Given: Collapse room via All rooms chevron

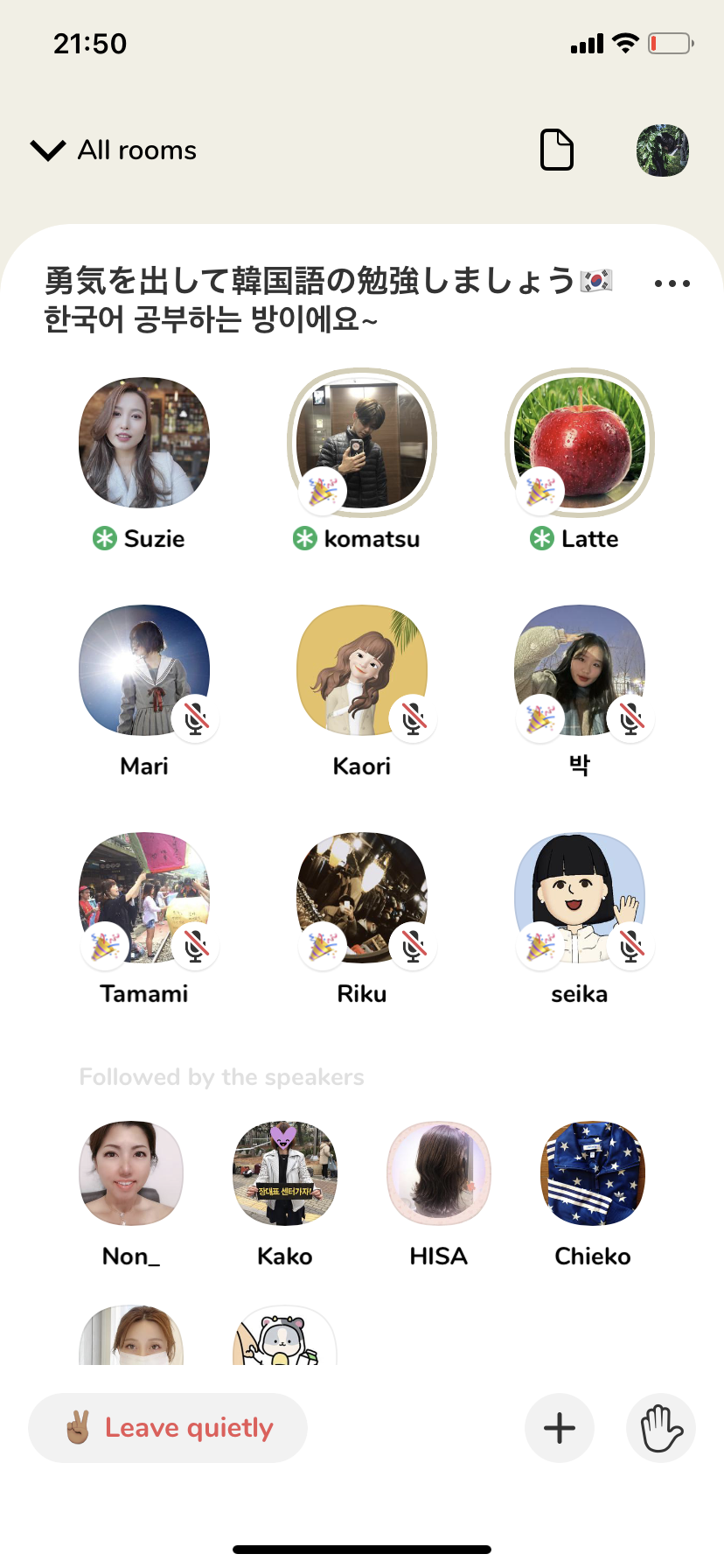Looking at the screenshot, I should 48,150.
